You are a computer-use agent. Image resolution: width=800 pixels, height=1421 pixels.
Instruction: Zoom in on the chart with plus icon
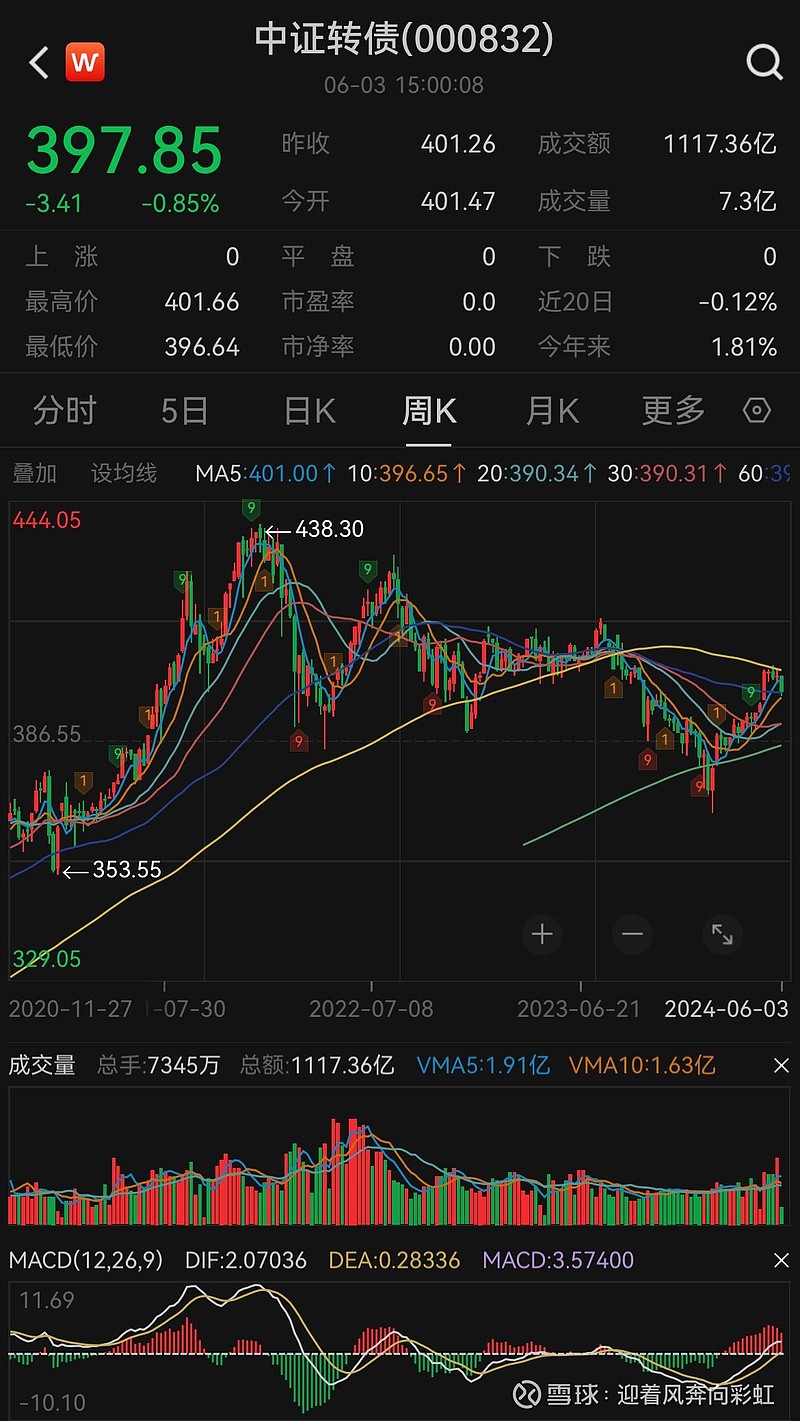[x=542, y=934]
